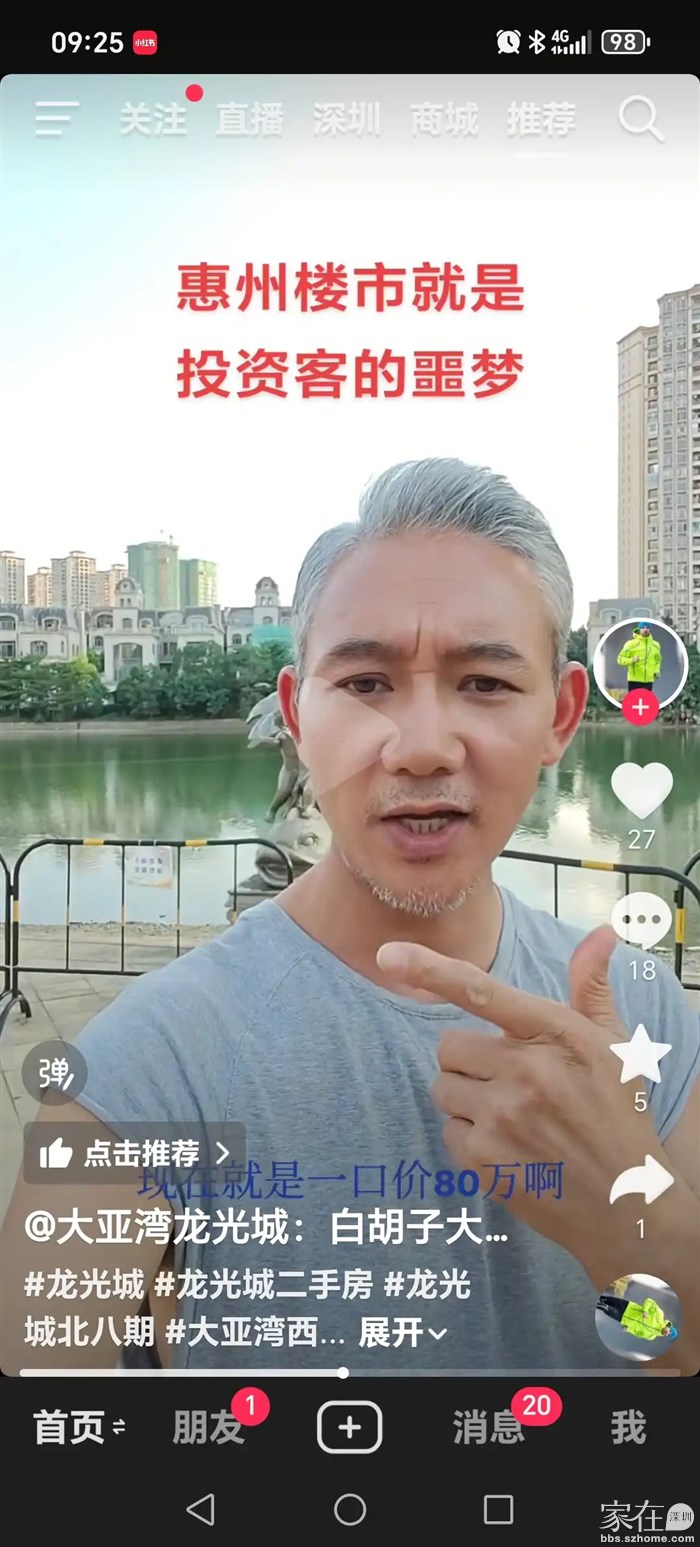This screenshot has height=1547, width=700.
Task: Open the #龙光城二手房 hashtag
Action: (x=263, y=1285)
